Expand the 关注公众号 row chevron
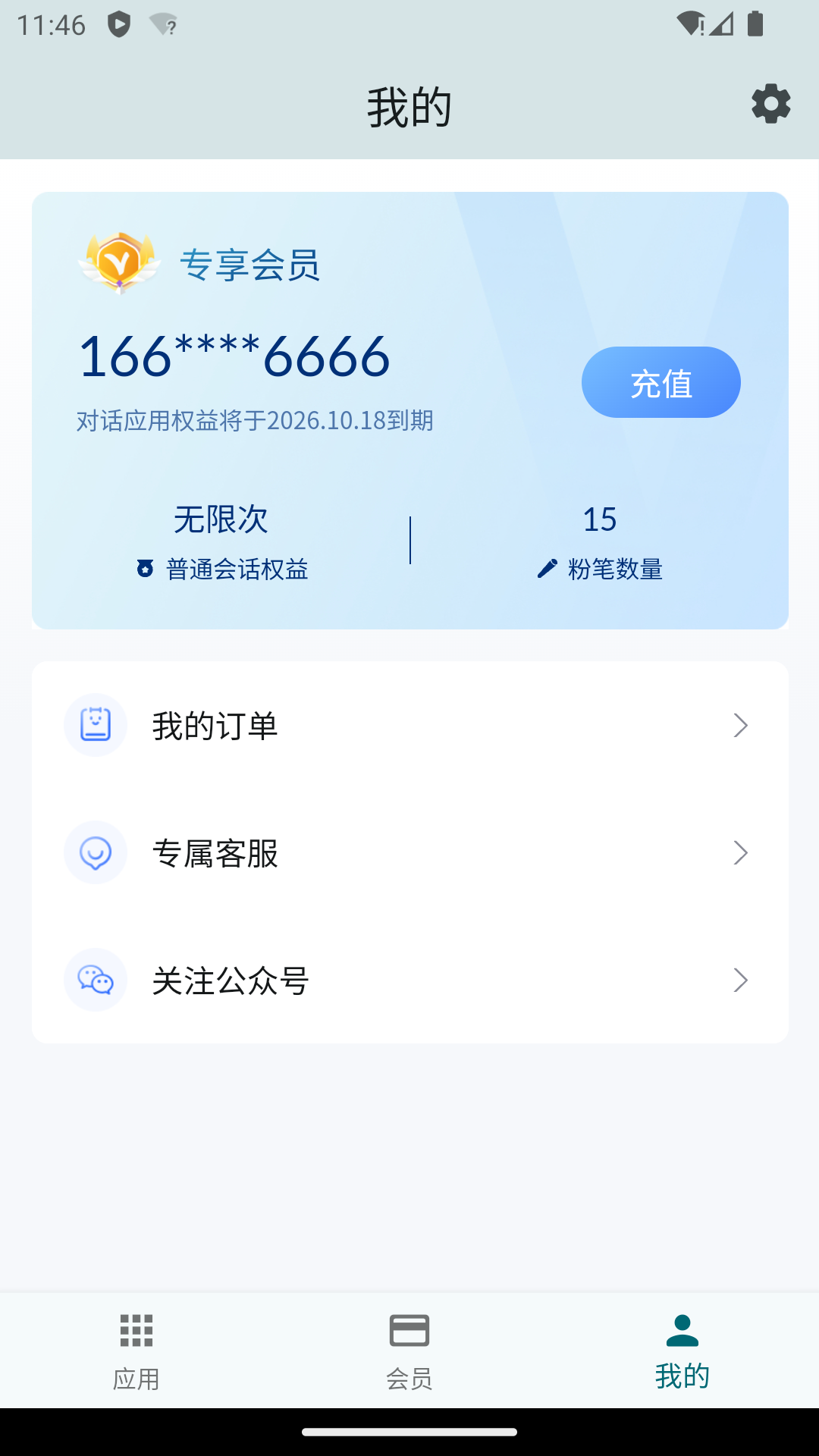819x1456 pixels. [x=742, y=980]
